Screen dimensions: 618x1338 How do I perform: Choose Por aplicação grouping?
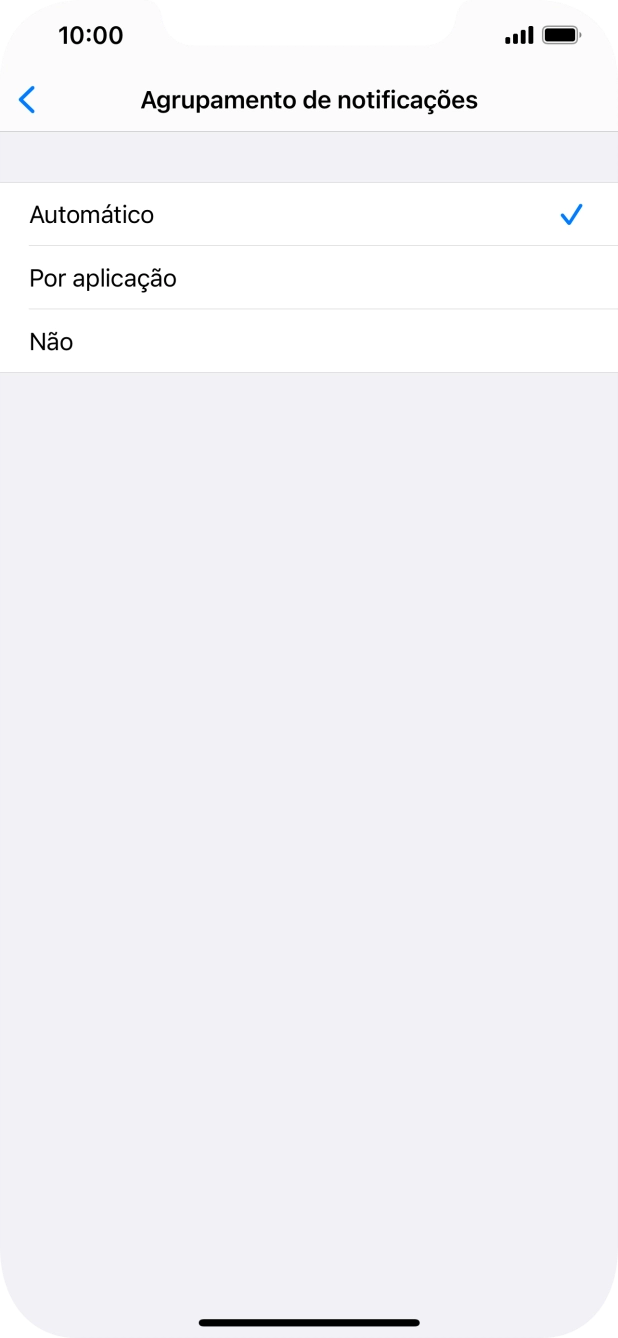click(x=309, y=278)
